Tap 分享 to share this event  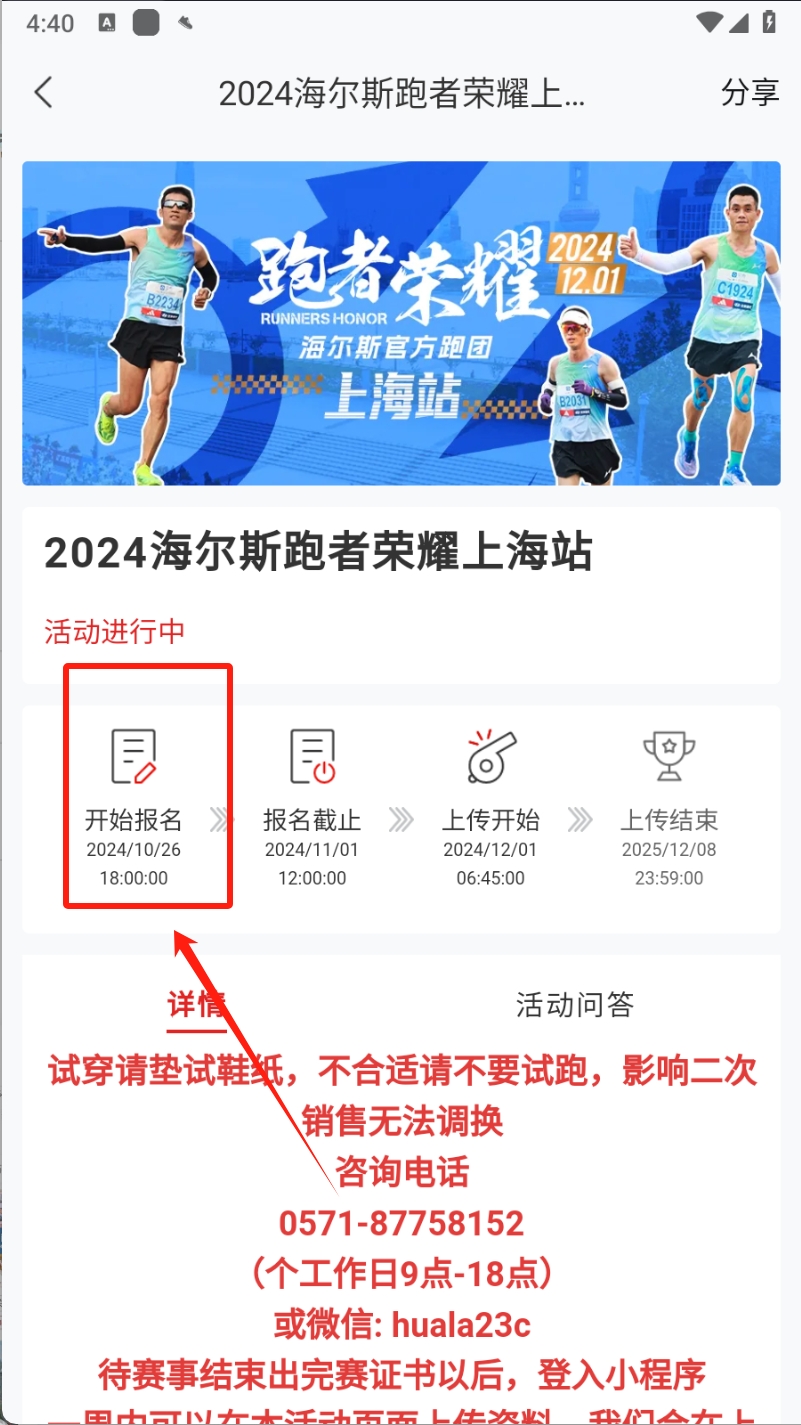pyautogui.click(x=749, y=93)
